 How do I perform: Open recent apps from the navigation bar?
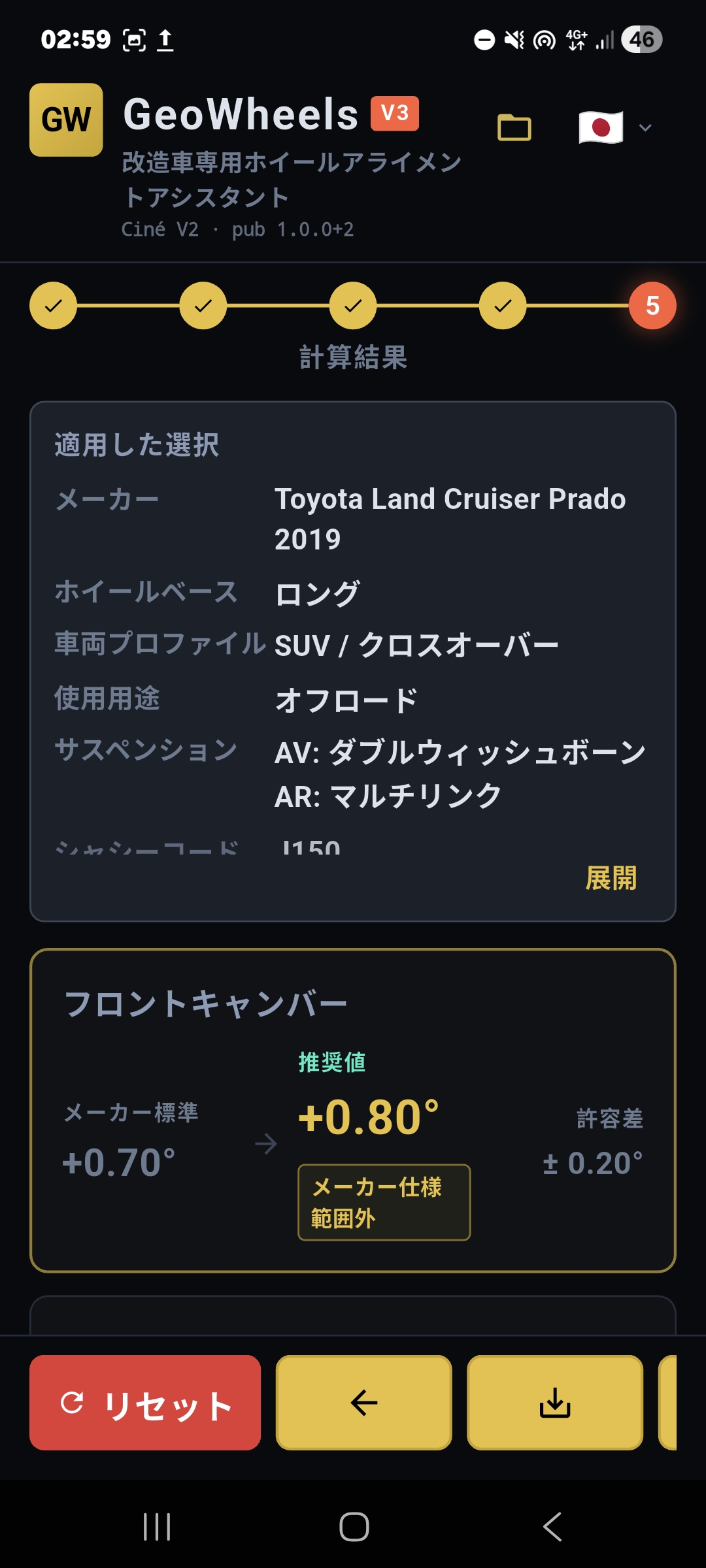click(x=157, y=1527)
